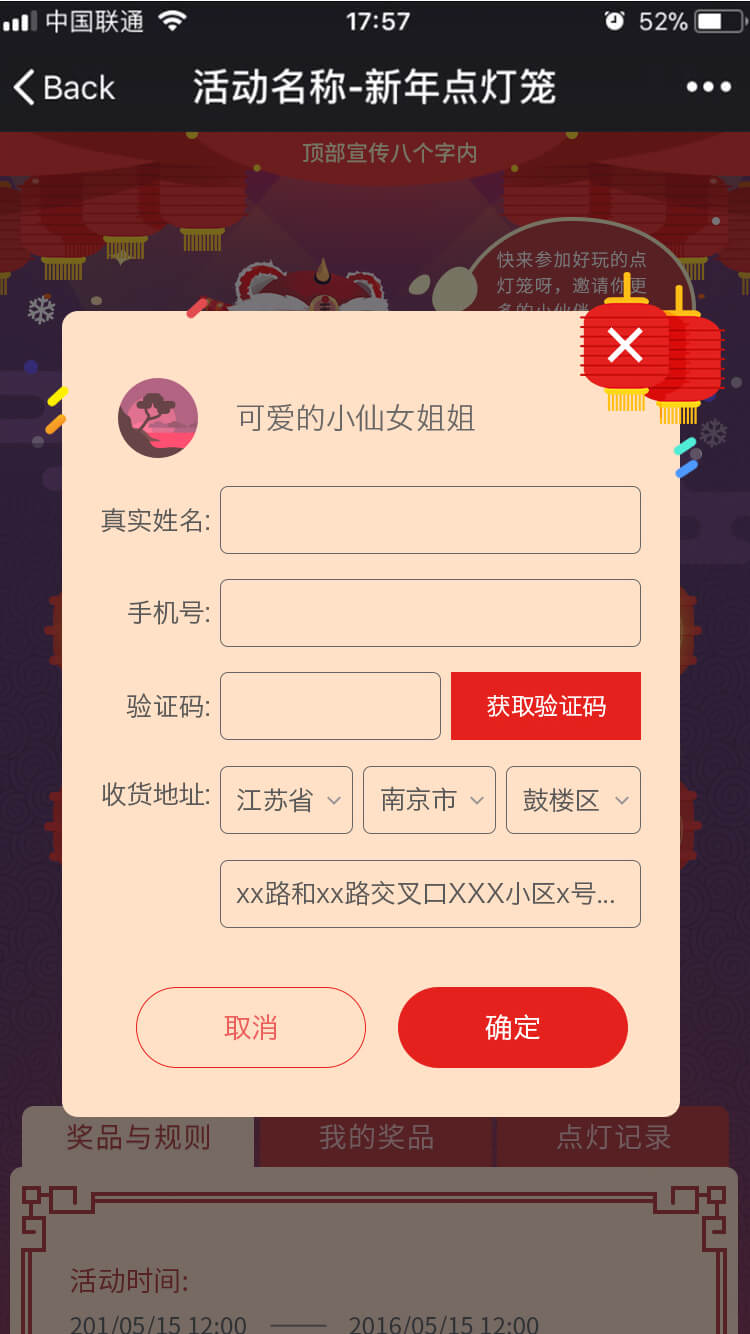Cancel with the 取消 button
750x1334 pixels.
[251, 1028]
